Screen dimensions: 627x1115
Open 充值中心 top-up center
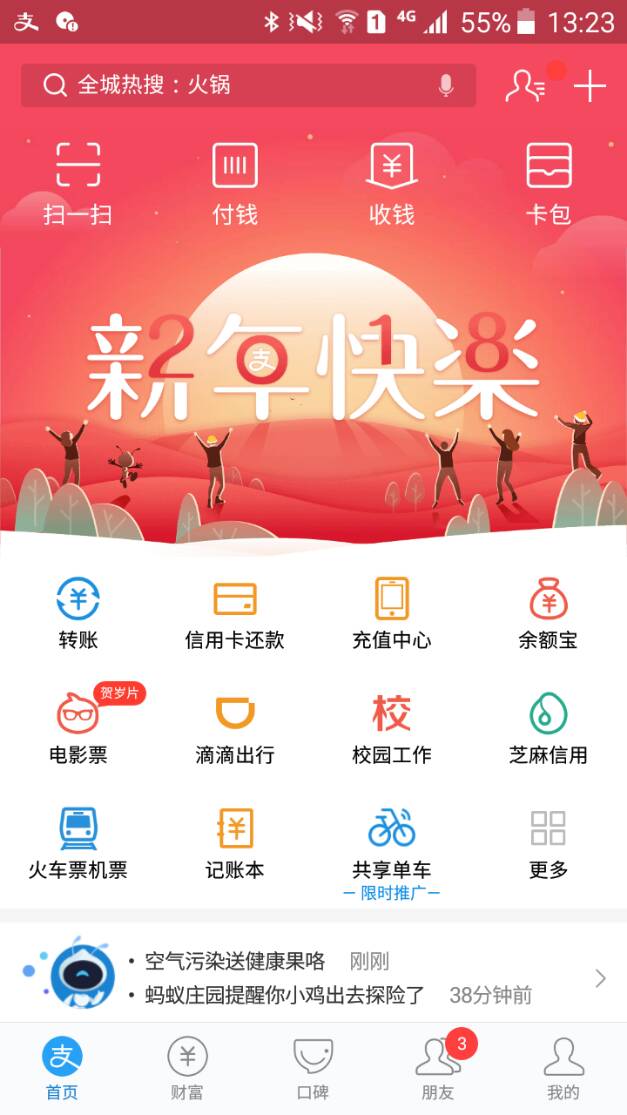point(392,613)
